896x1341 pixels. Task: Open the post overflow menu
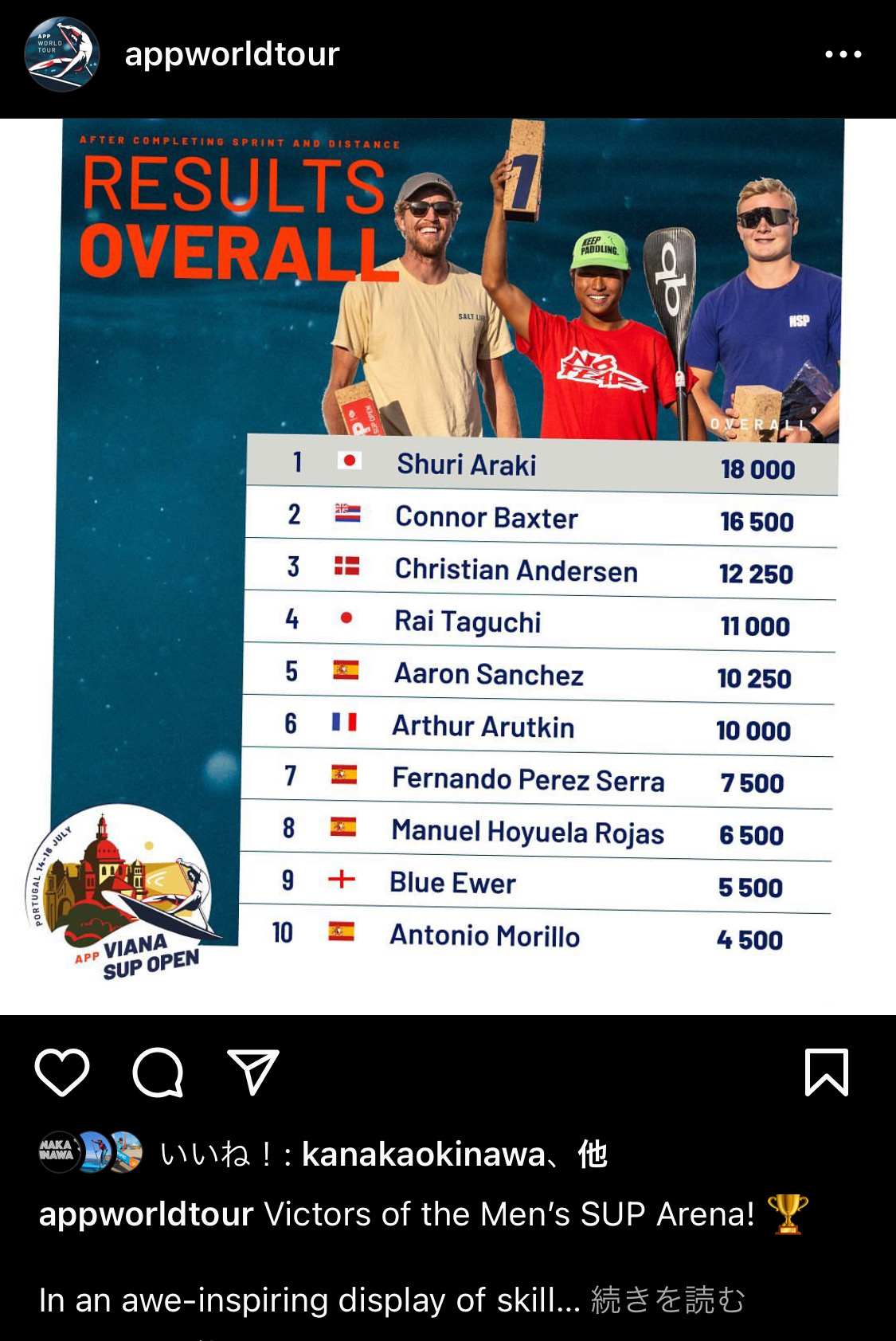click(843, 54)
